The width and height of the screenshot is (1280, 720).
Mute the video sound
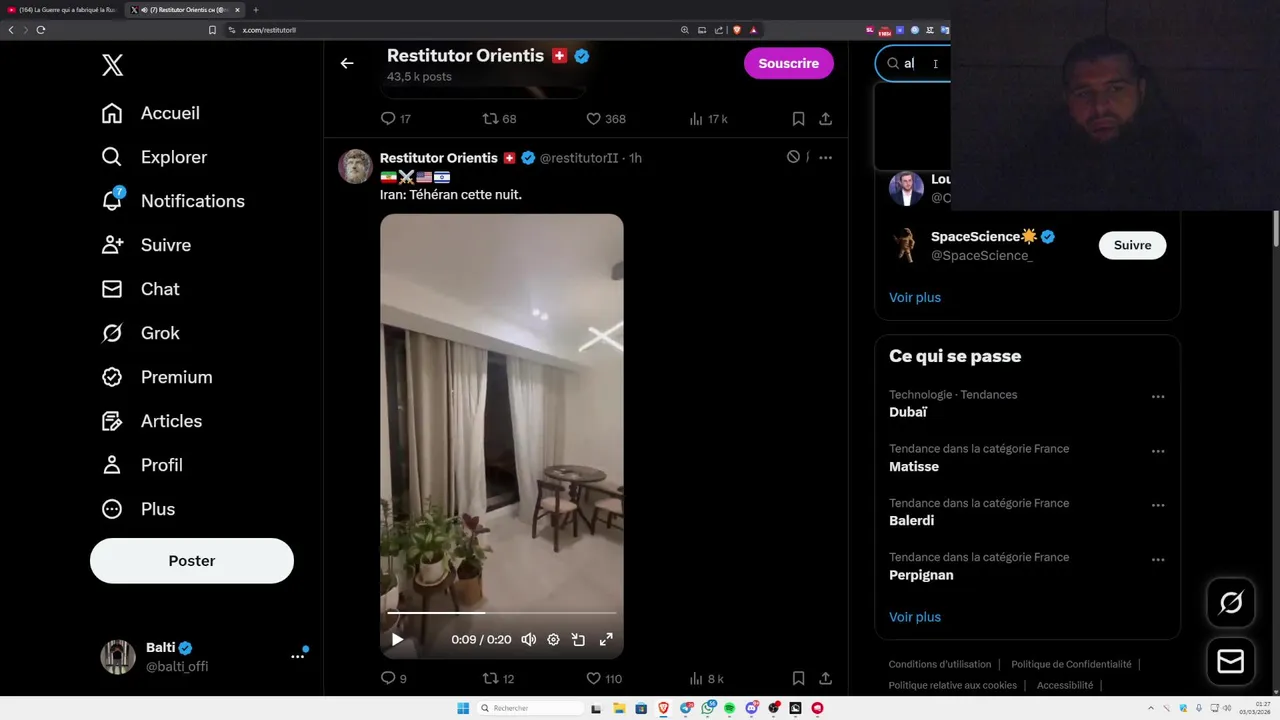click(528, 640)
